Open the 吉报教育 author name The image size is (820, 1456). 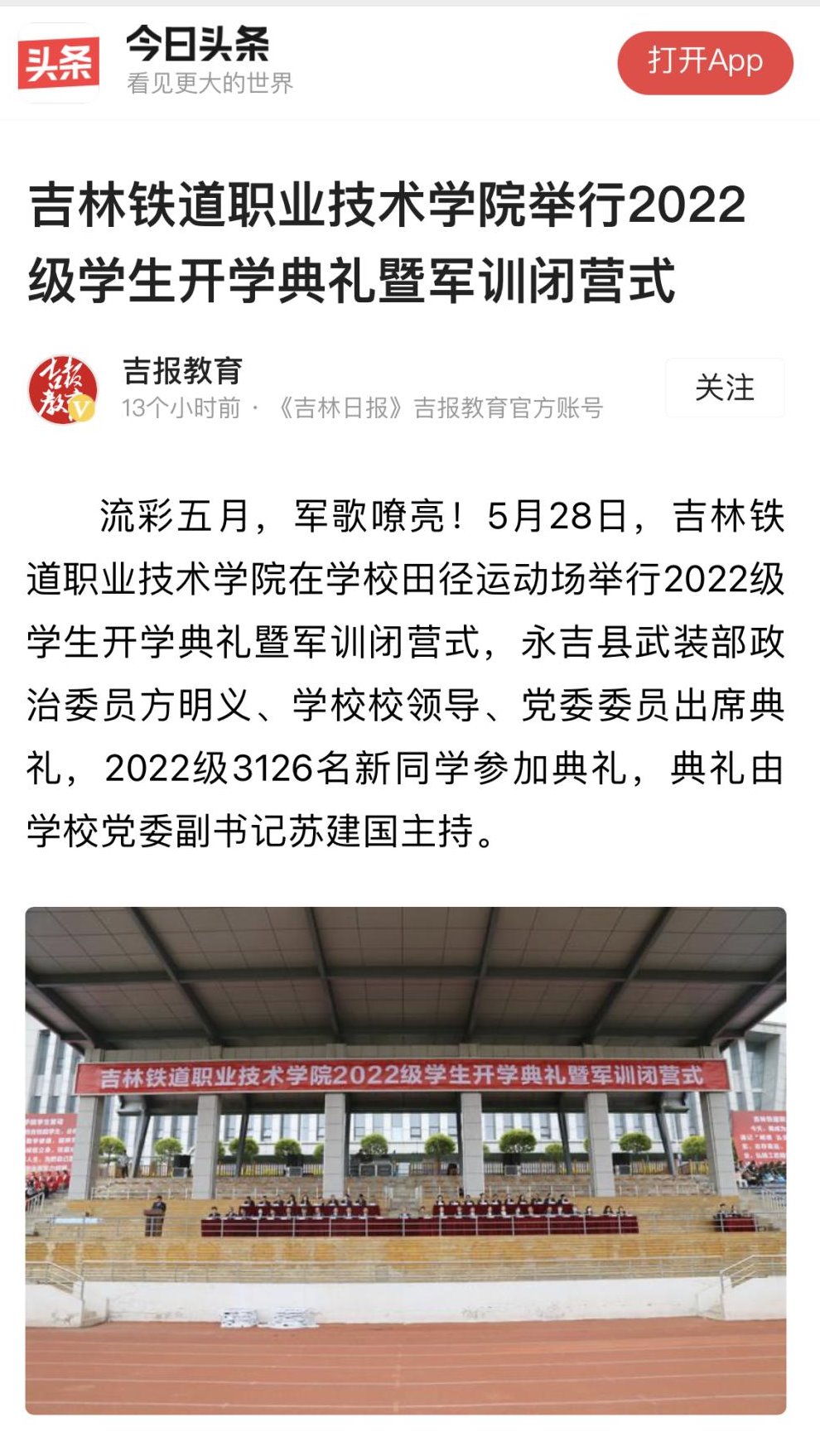183,371
